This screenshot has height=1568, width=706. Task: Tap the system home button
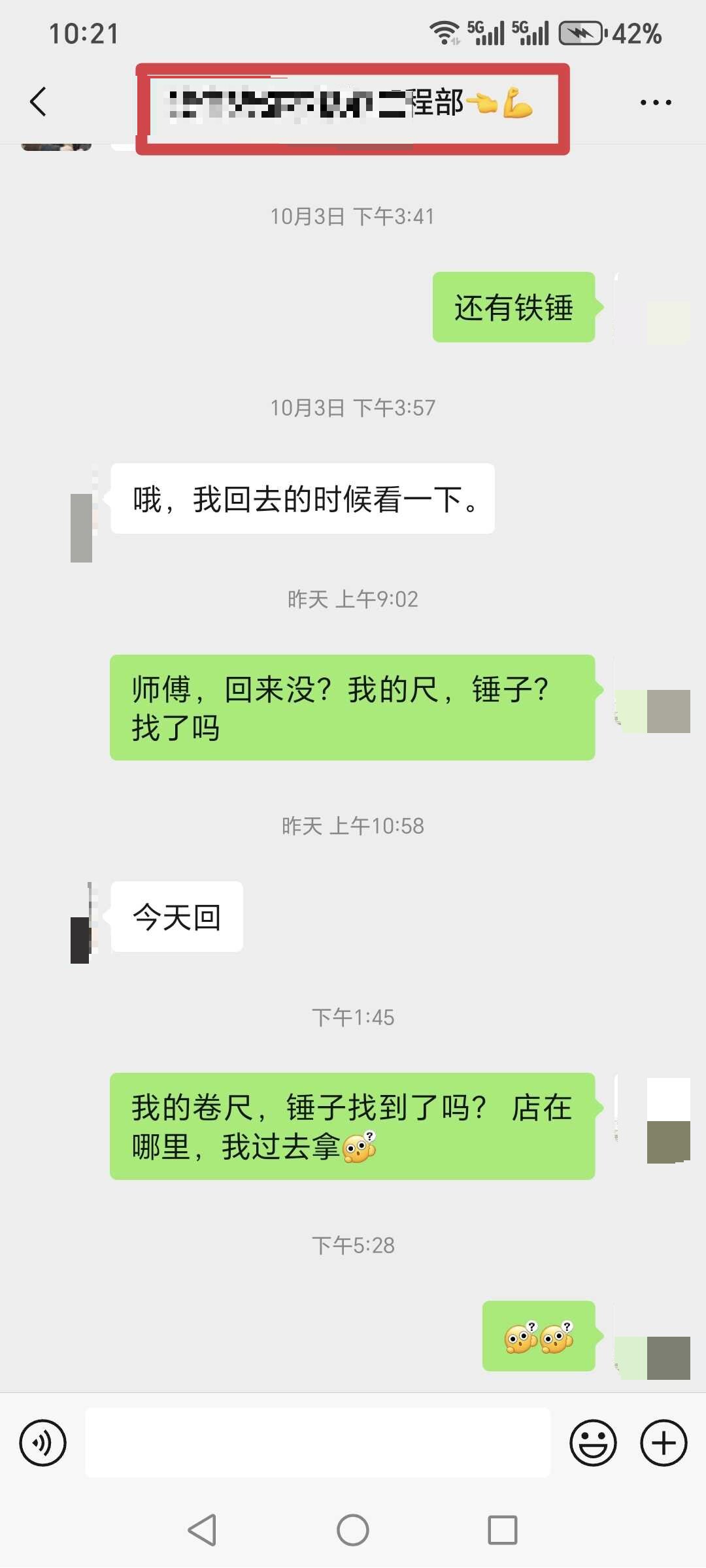(353, 1530)
